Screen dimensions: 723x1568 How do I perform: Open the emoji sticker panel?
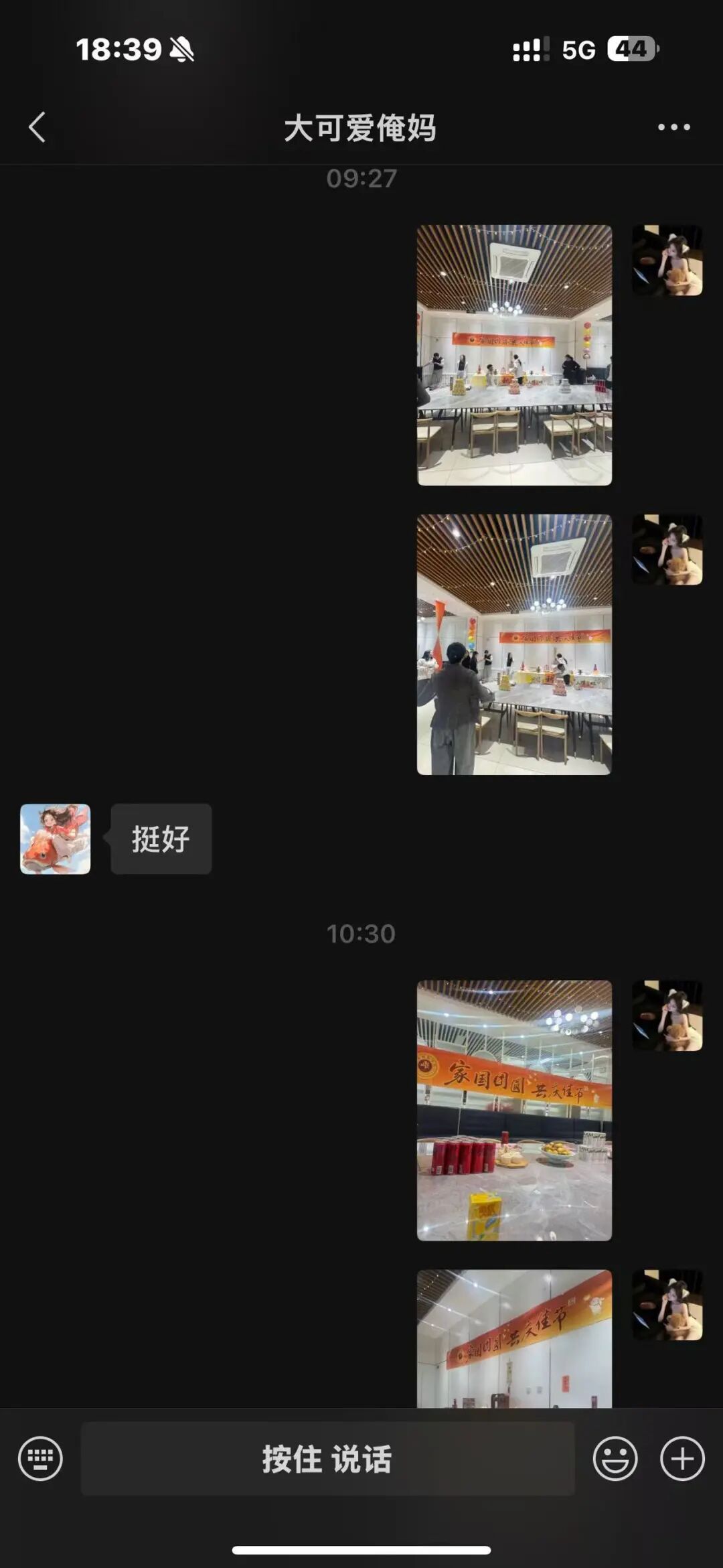(x=615, y=1458)
